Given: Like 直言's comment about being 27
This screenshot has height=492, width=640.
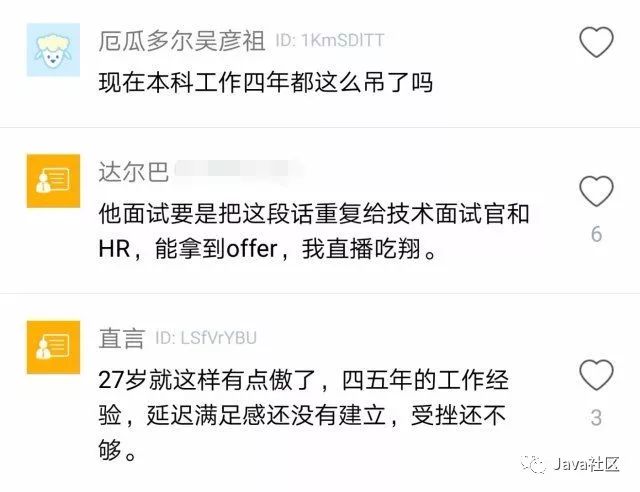Looking at the screenshot, I should [x=597, y=375].
